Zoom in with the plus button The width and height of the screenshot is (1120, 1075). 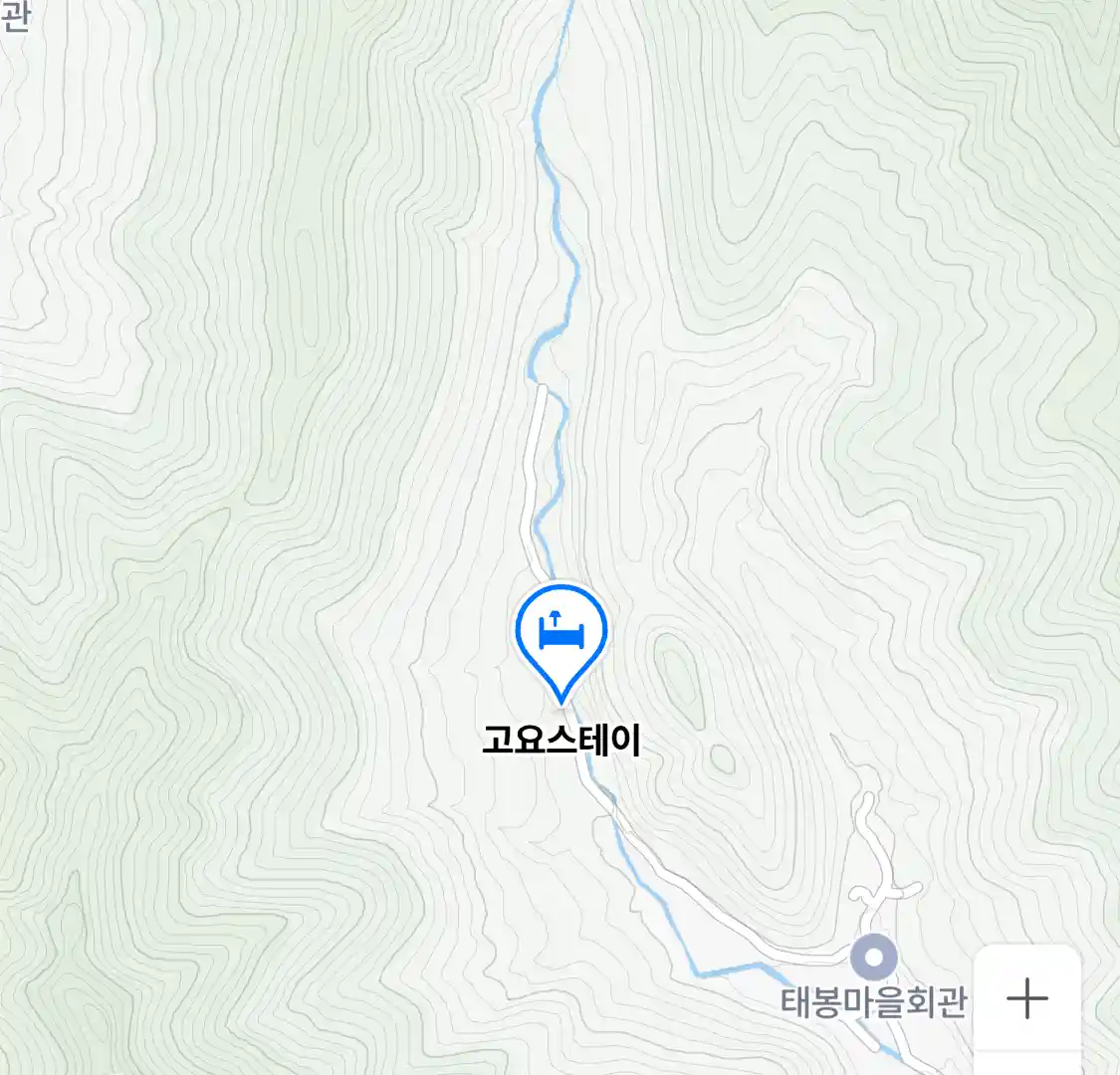click(1026, 997)
